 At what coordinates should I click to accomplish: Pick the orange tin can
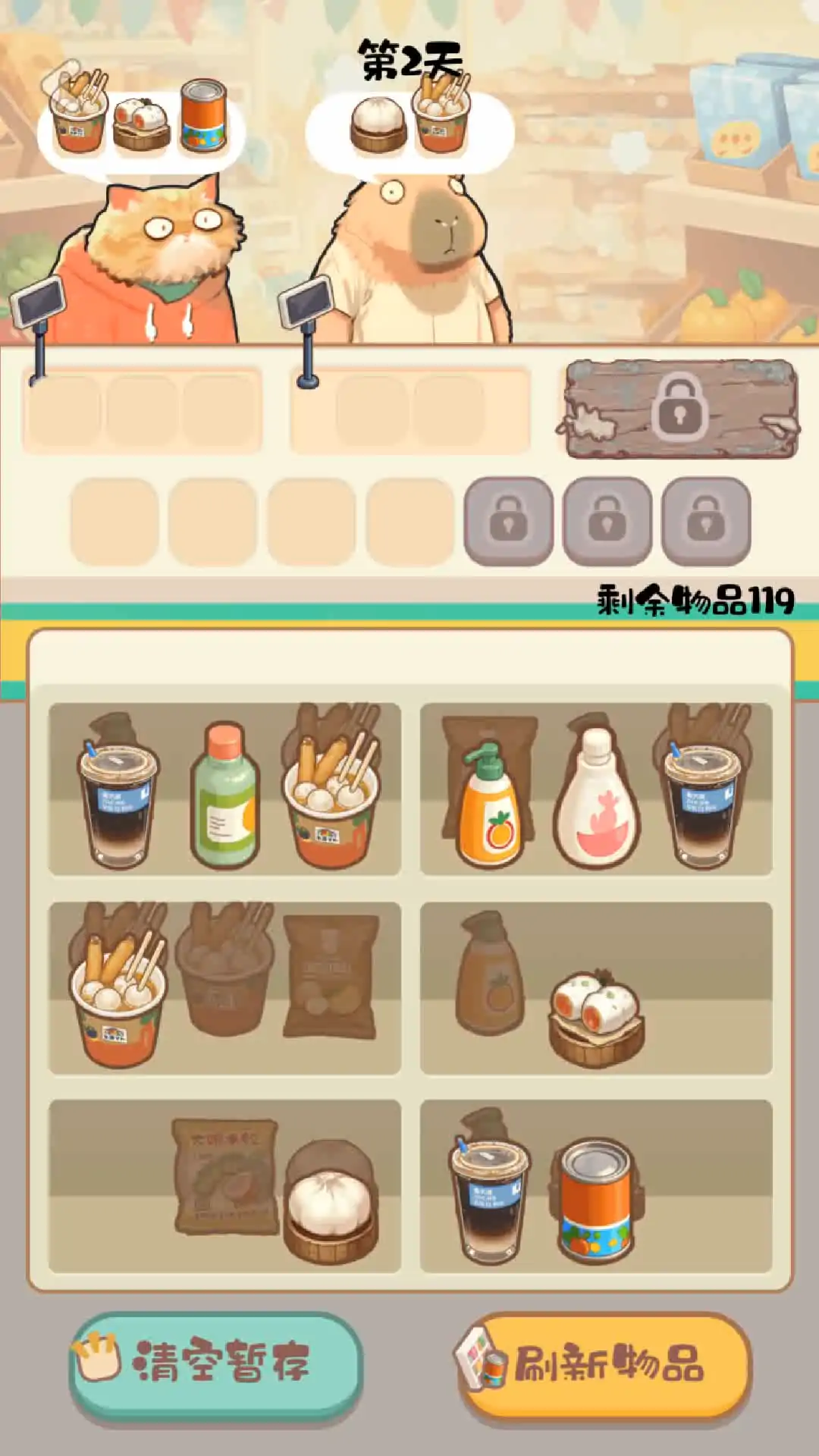[596, 1198]
